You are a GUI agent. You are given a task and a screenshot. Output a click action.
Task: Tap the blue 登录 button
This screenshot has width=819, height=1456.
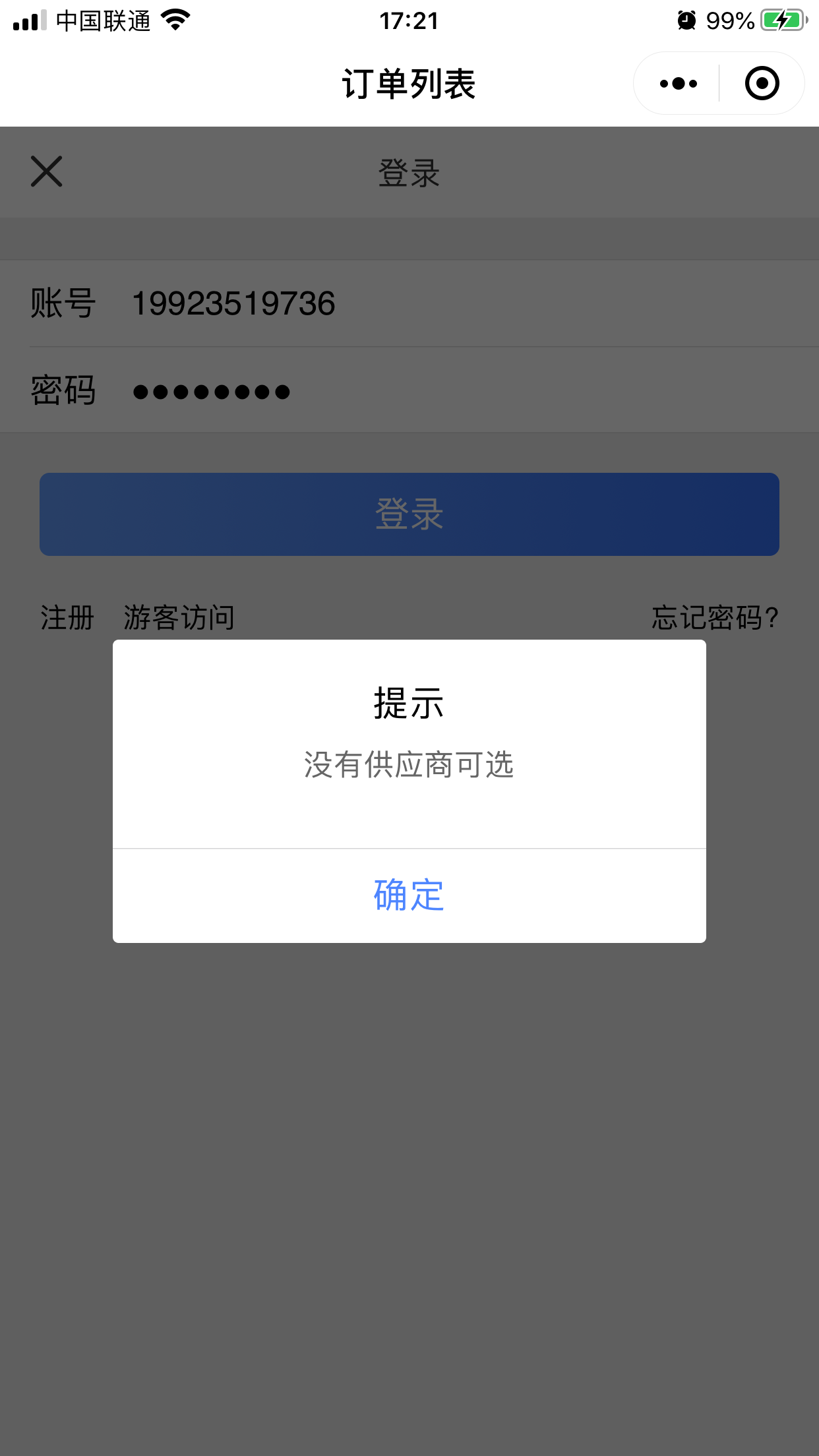tap(409, 514)
